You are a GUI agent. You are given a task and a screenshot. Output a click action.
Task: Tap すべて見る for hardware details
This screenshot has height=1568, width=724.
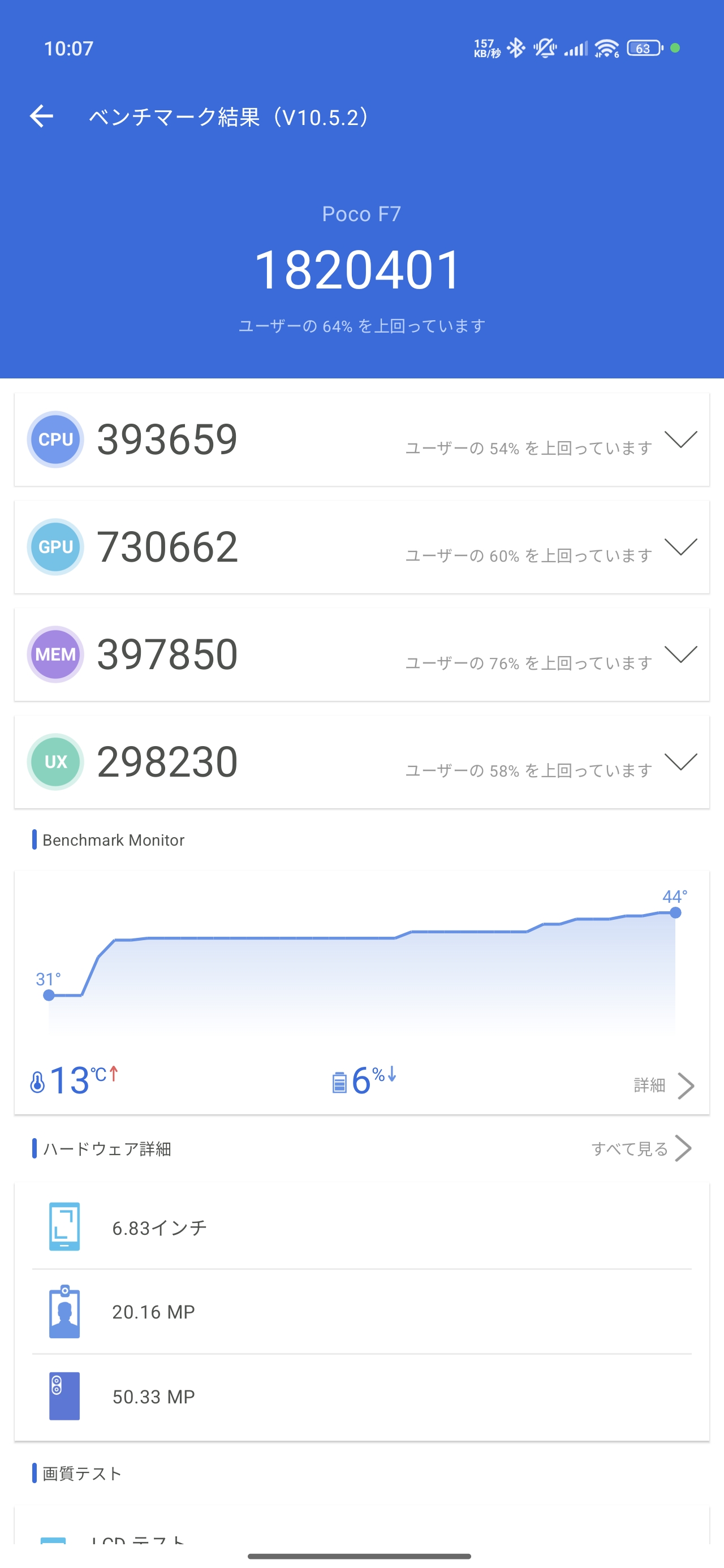[642, 1149]
